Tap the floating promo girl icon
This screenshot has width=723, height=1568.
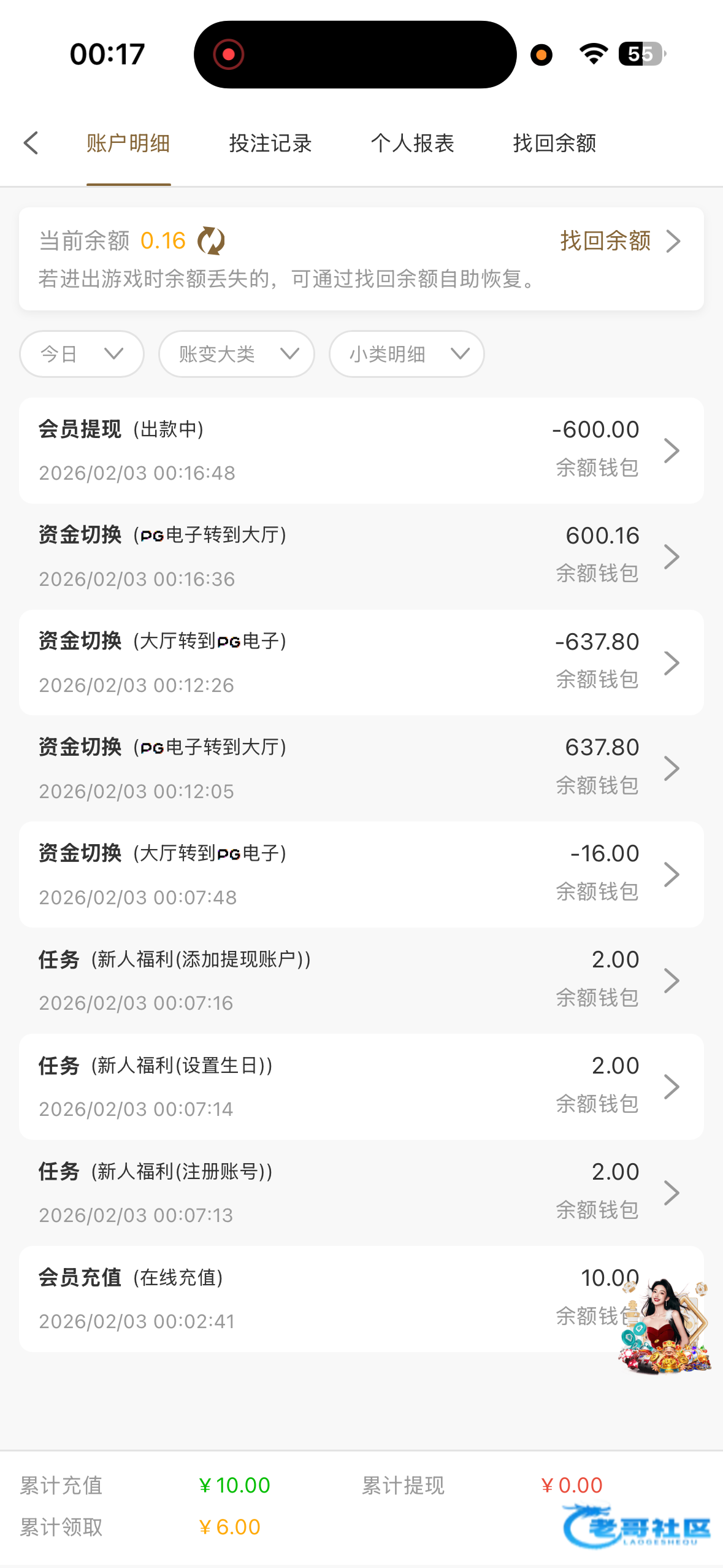[665, 1326]
